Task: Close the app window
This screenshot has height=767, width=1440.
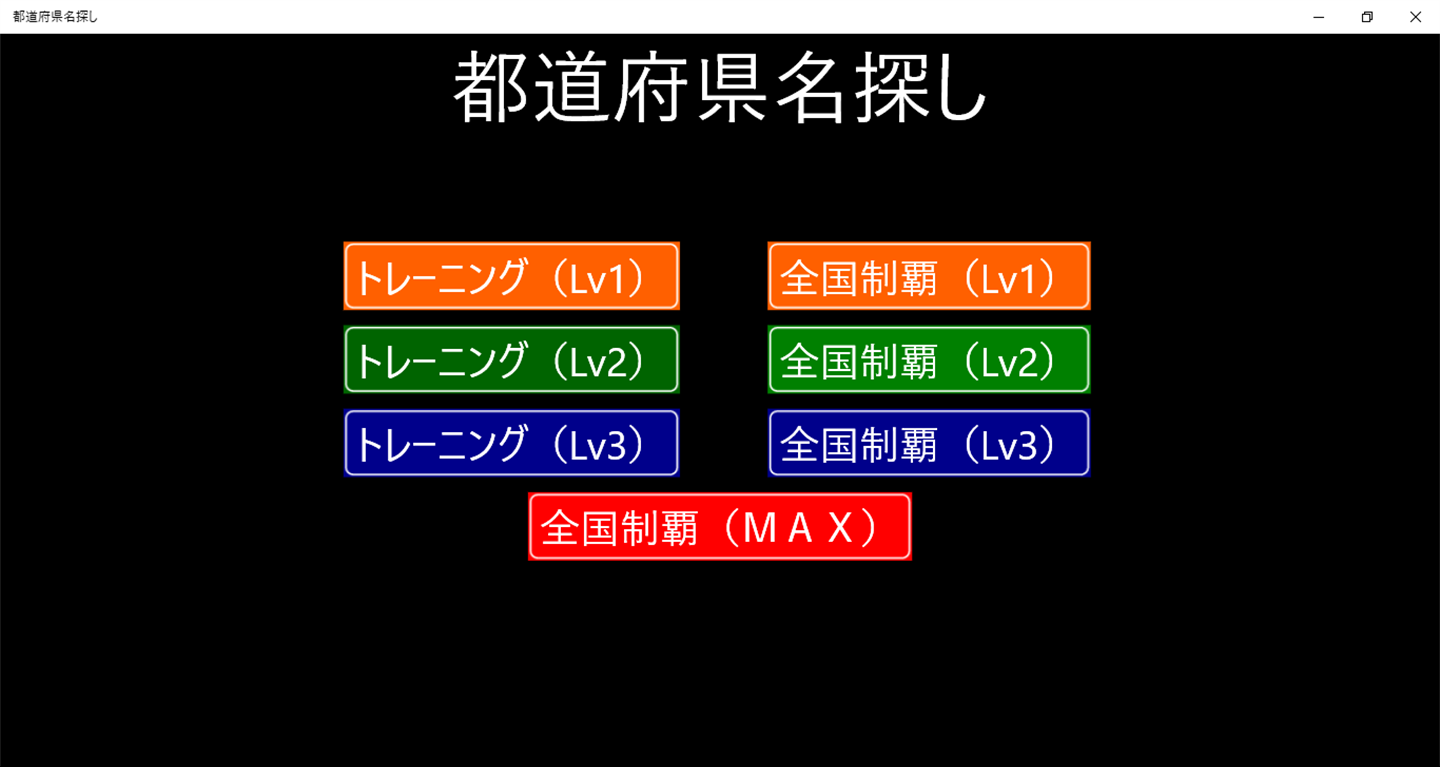Action: 1415,17
